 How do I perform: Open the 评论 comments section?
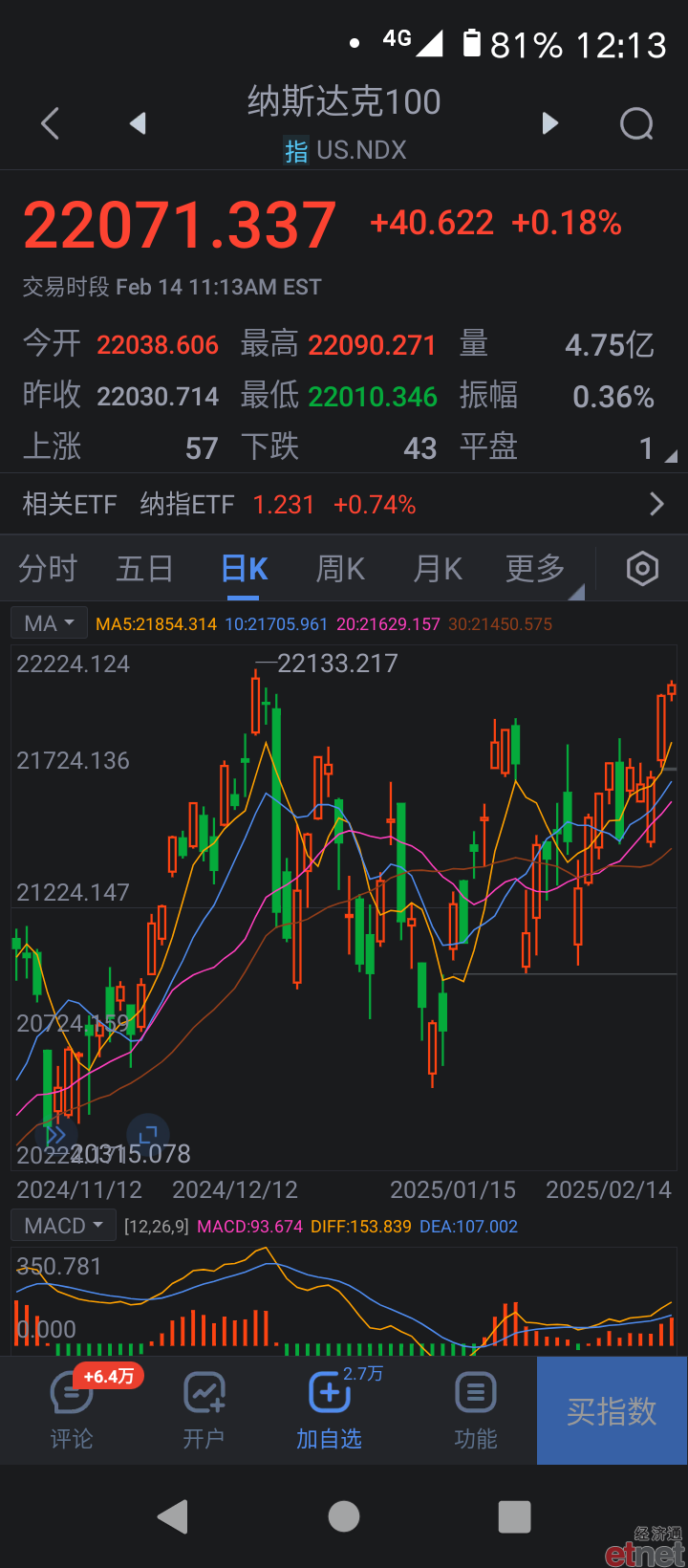(x=72, y=1409)
